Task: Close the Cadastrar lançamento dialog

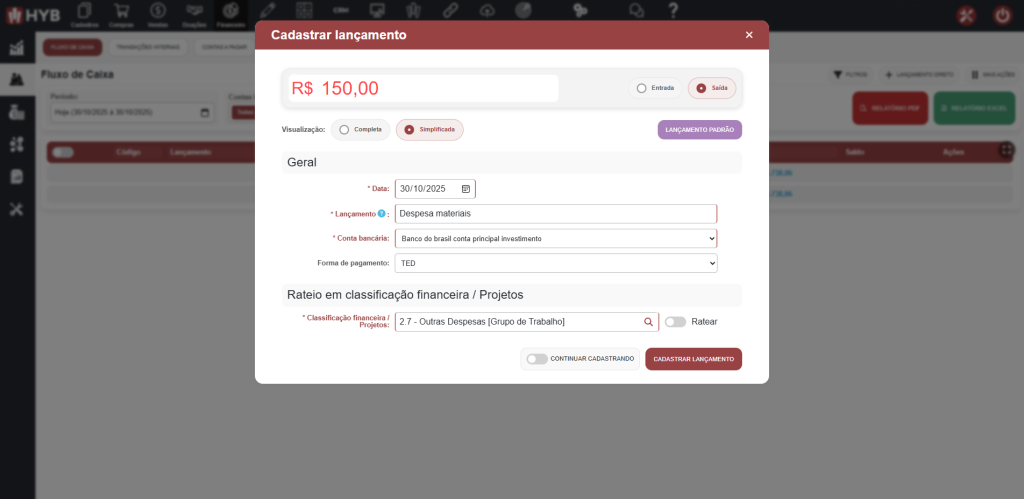Action: pos(749,35)
